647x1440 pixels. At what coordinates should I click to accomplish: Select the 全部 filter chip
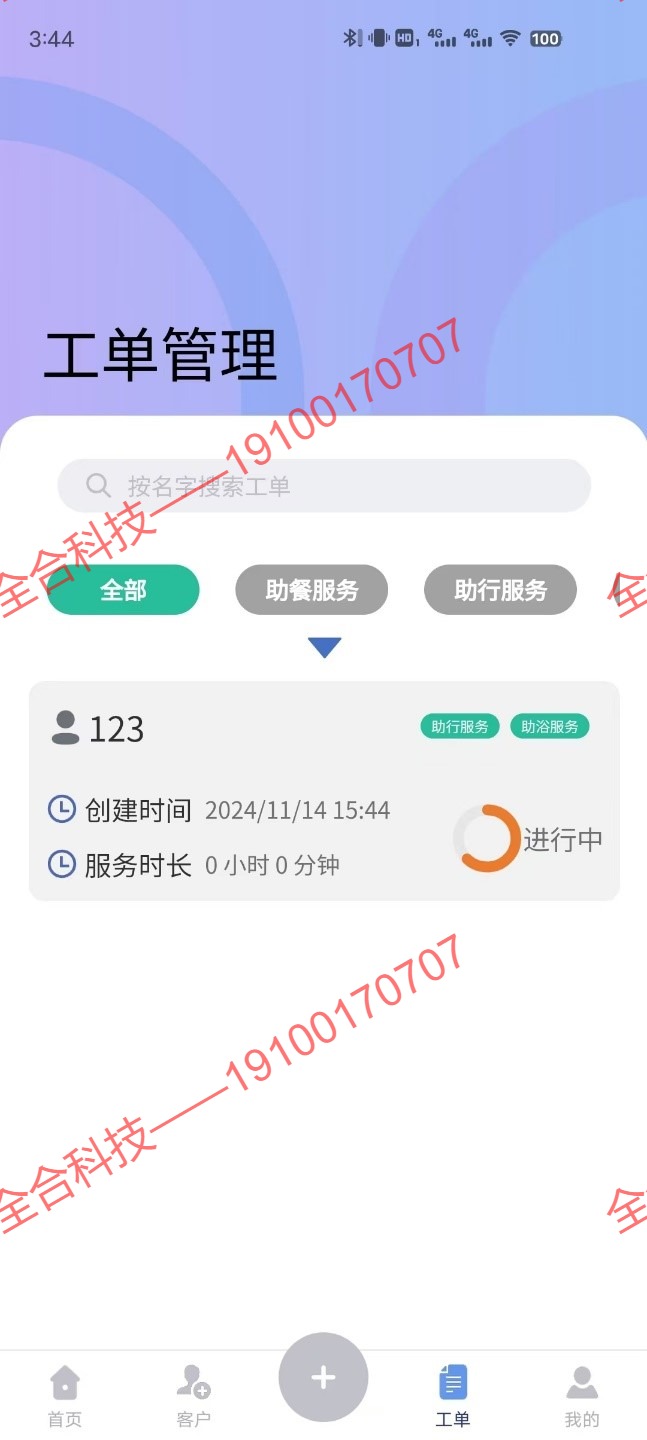tap(123, 590)
